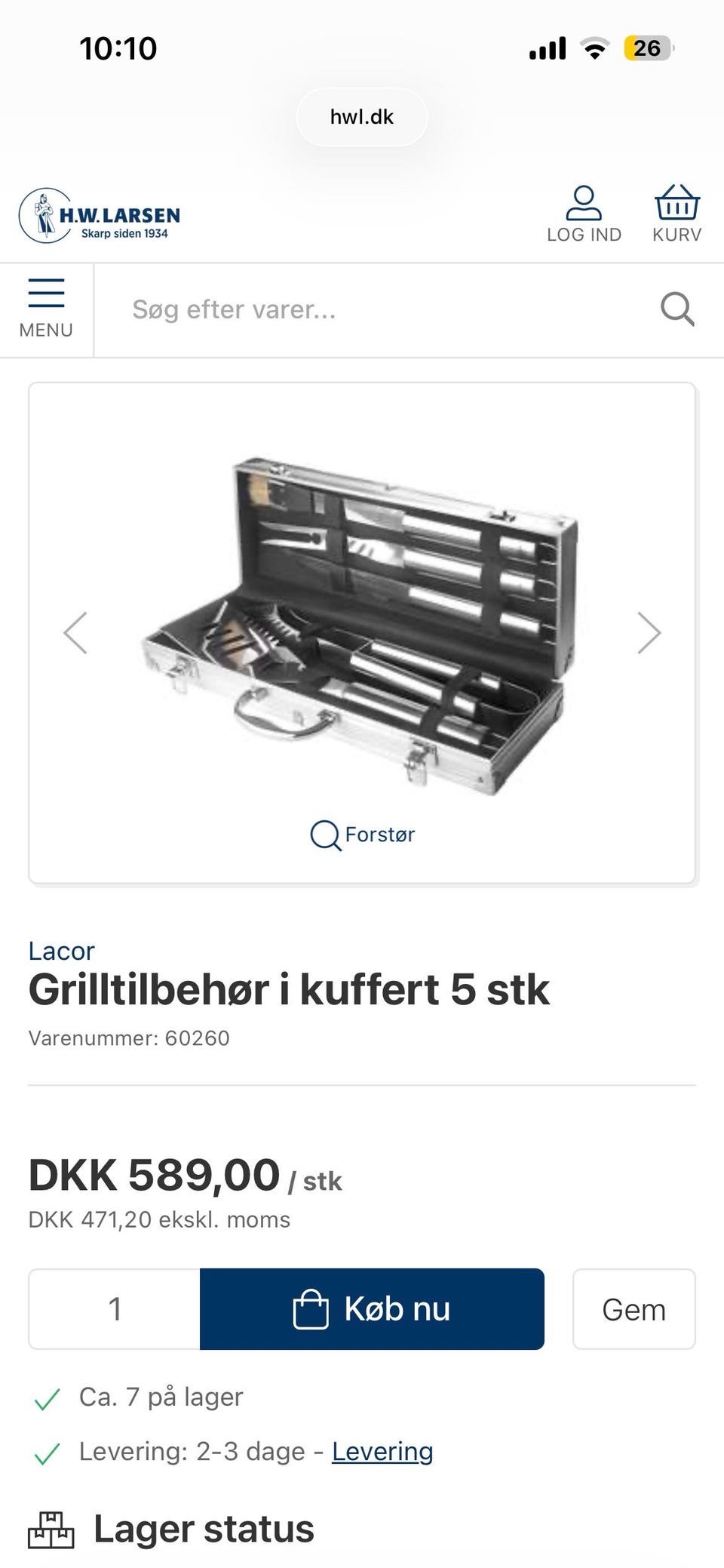This screenshot has height=1568, width=724.
Task: Click the Levering link
Action: pyautogui.click(x=382, y=1451)
